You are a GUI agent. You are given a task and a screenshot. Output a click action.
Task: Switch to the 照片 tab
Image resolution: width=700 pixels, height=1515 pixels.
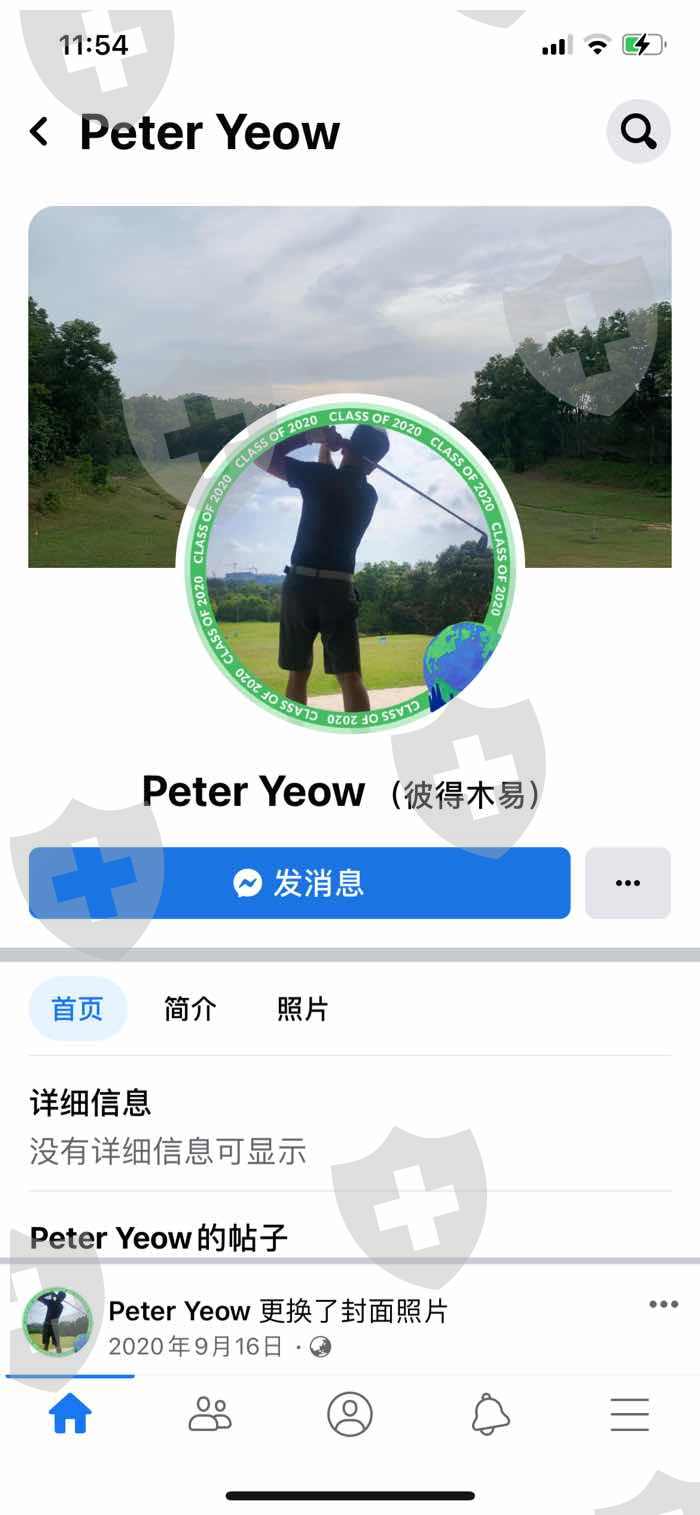tap(302, 1009)
